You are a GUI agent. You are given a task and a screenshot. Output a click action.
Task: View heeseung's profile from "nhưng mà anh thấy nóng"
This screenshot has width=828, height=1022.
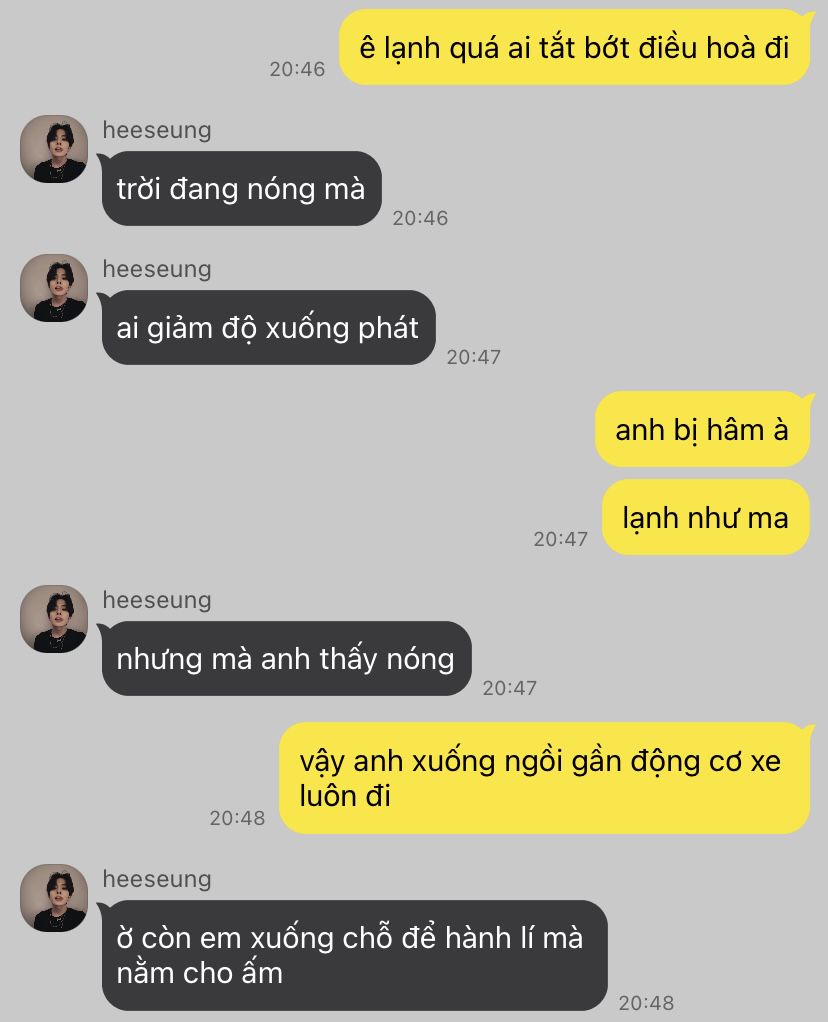tap(54, 619)
